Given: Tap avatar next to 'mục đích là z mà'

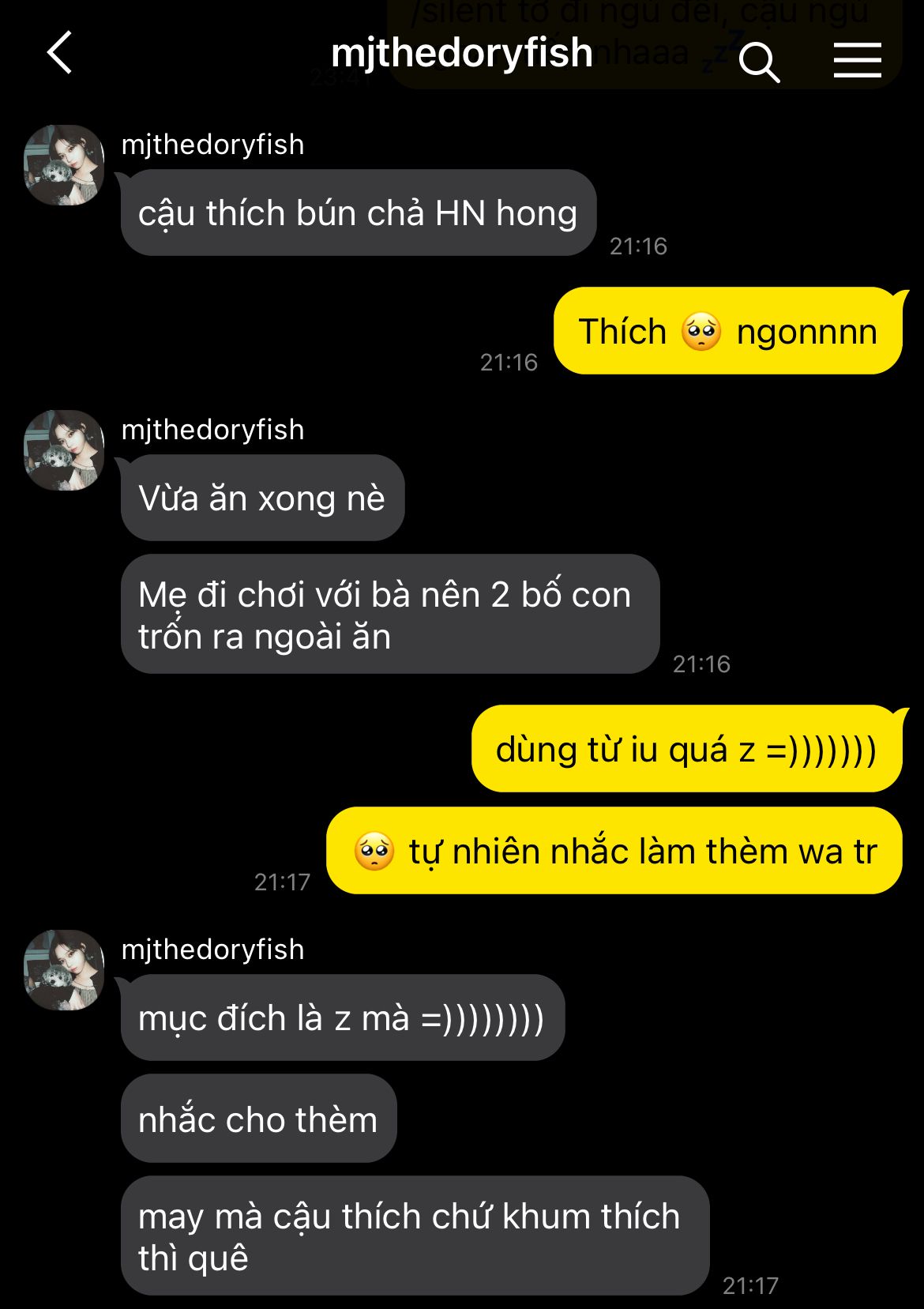Looking at the screenshot, I should 64,970.
